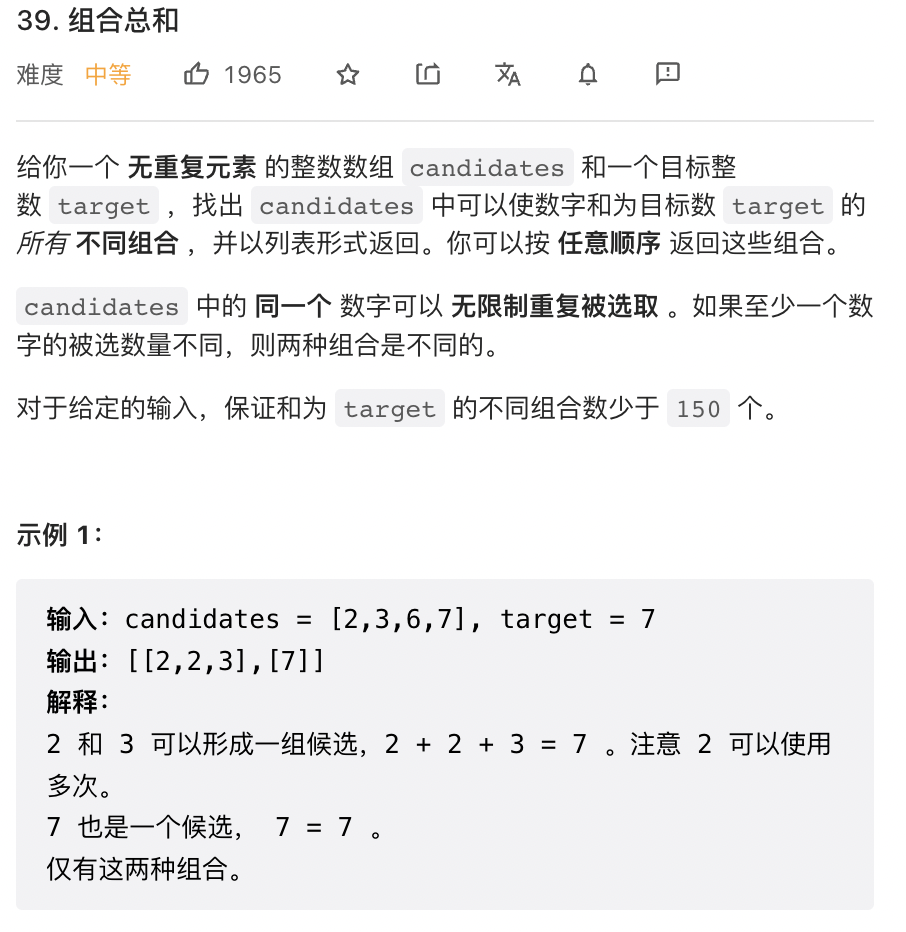Image resolution: width=906 pixels, height=932 pixels.
Task: Click the like counter showing 1965
Action: point(252,74)
